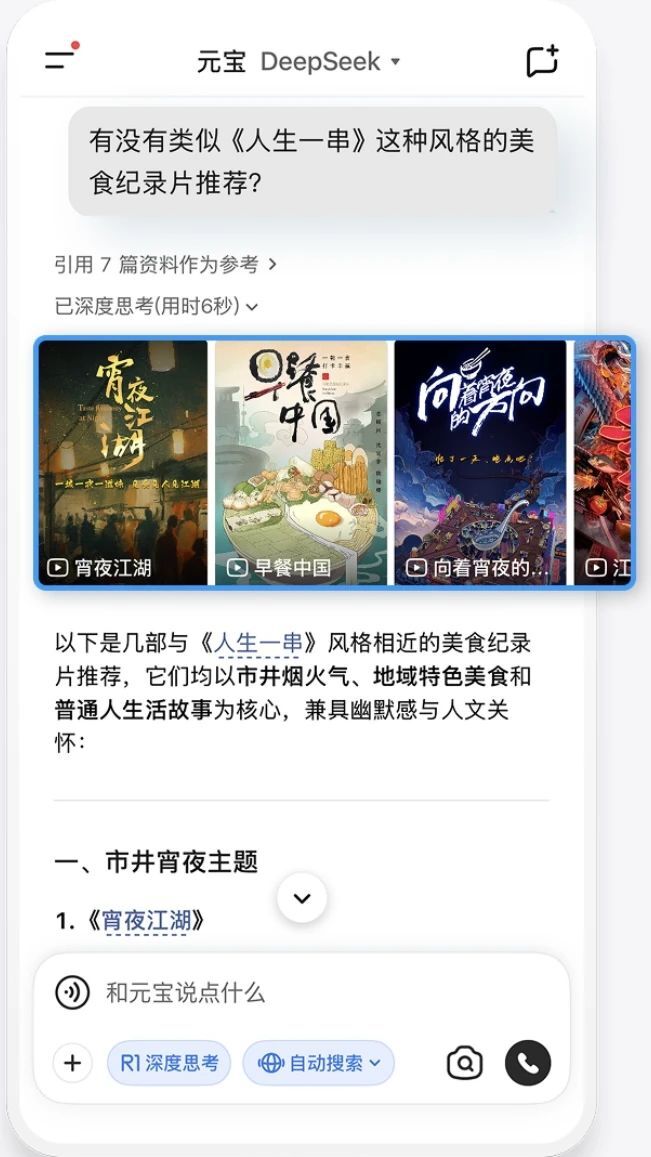Viewport: 651px width, 1157px height.
Task: Expand the deep thinking process details
Action: (156, 306)
